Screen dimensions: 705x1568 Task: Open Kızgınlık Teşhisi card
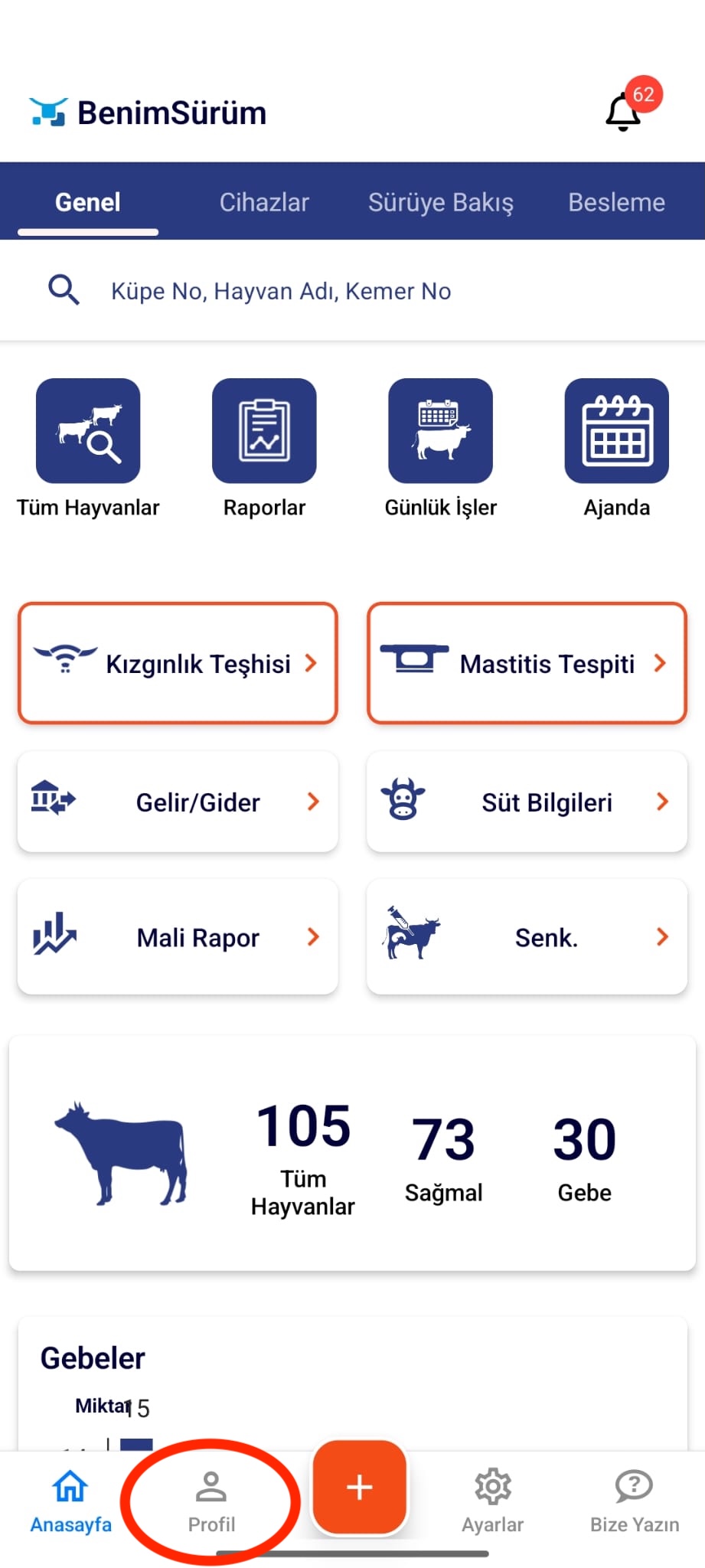coord(178,663)
